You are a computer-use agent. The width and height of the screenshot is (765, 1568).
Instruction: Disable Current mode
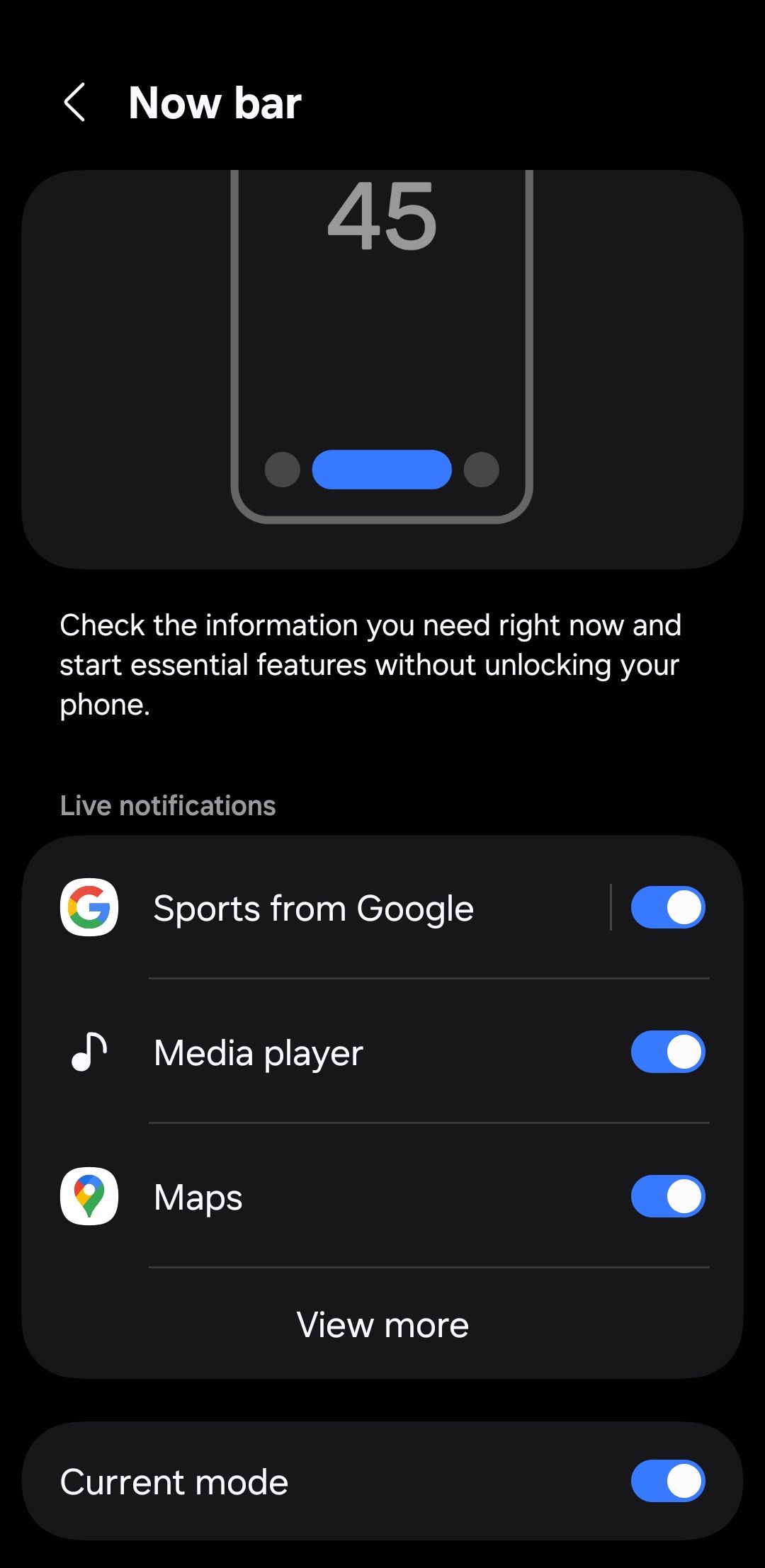[x=667, y=1480]
